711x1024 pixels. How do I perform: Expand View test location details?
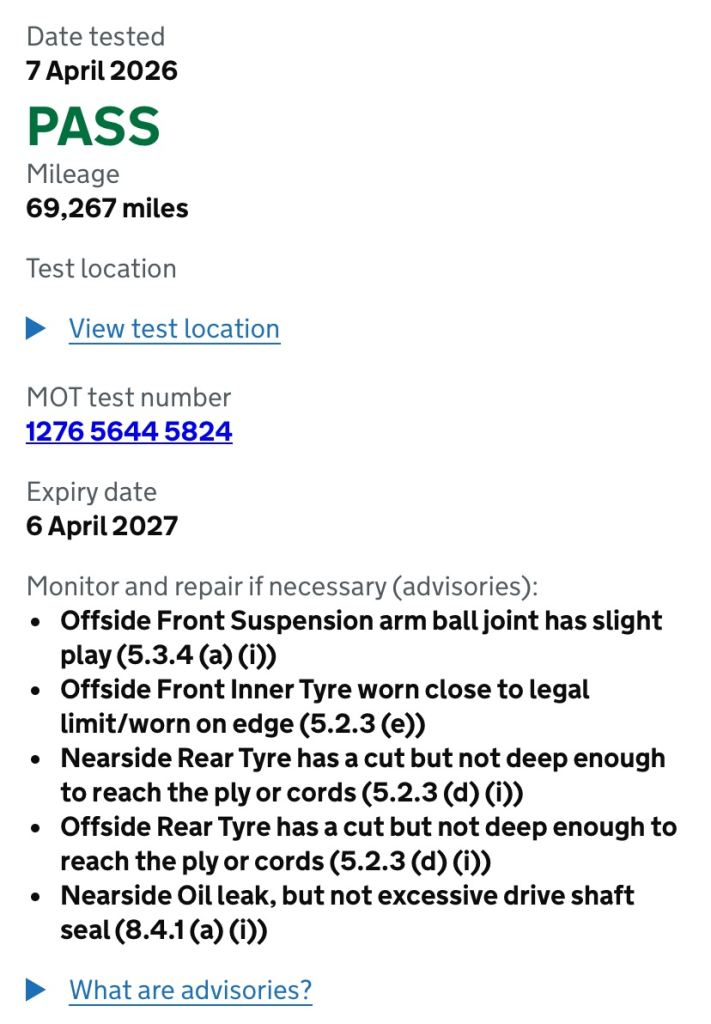[x=173, y=329]
